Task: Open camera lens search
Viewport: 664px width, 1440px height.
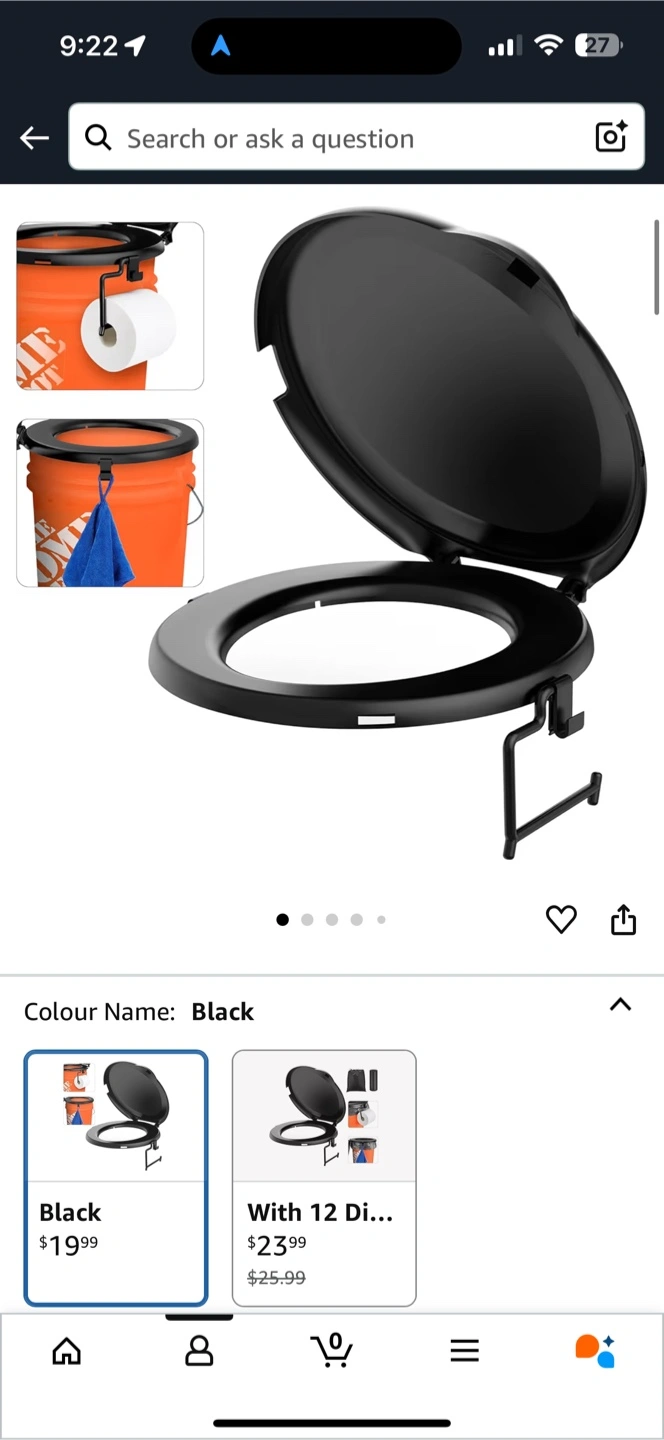Action: coord(611,137)
